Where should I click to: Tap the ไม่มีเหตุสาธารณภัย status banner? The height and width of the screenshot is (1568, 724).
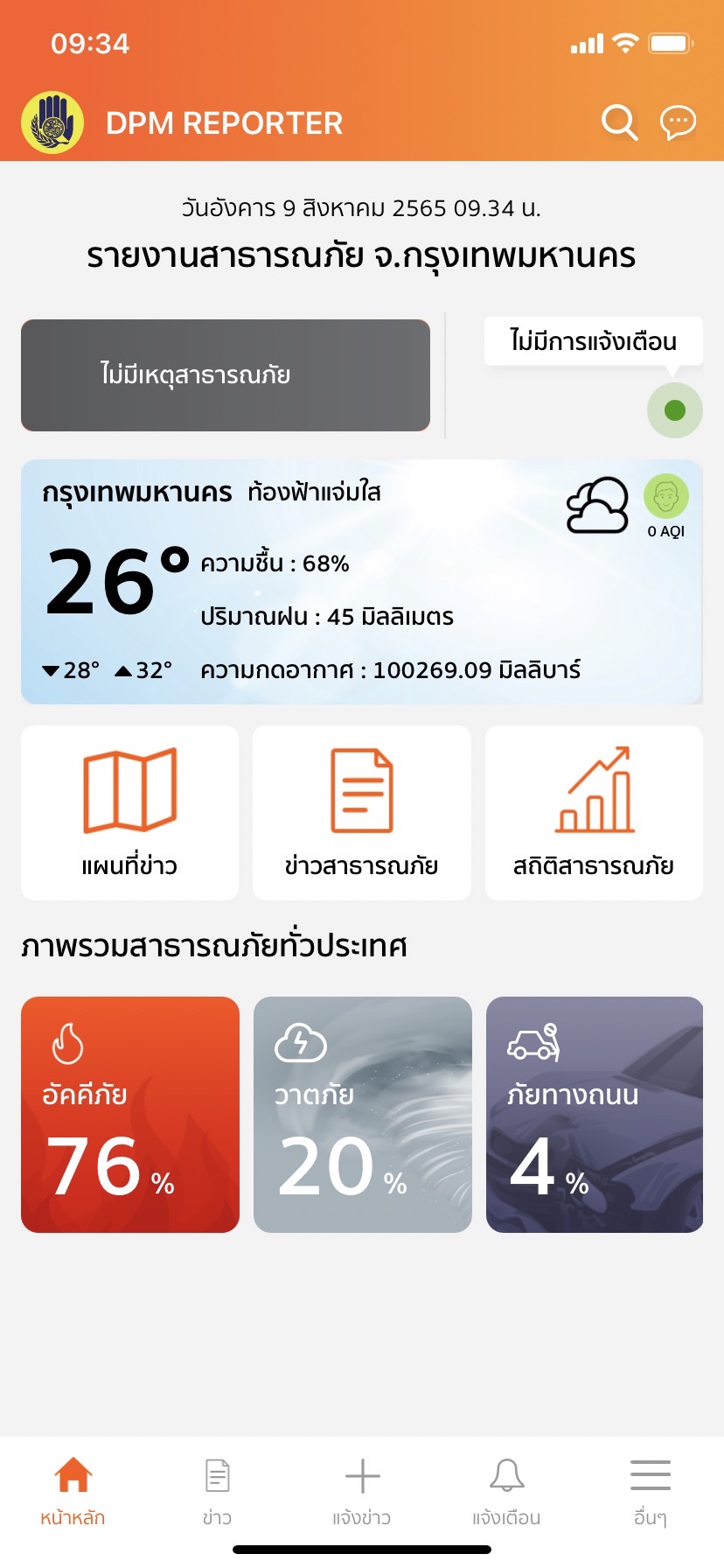[226, 375]
